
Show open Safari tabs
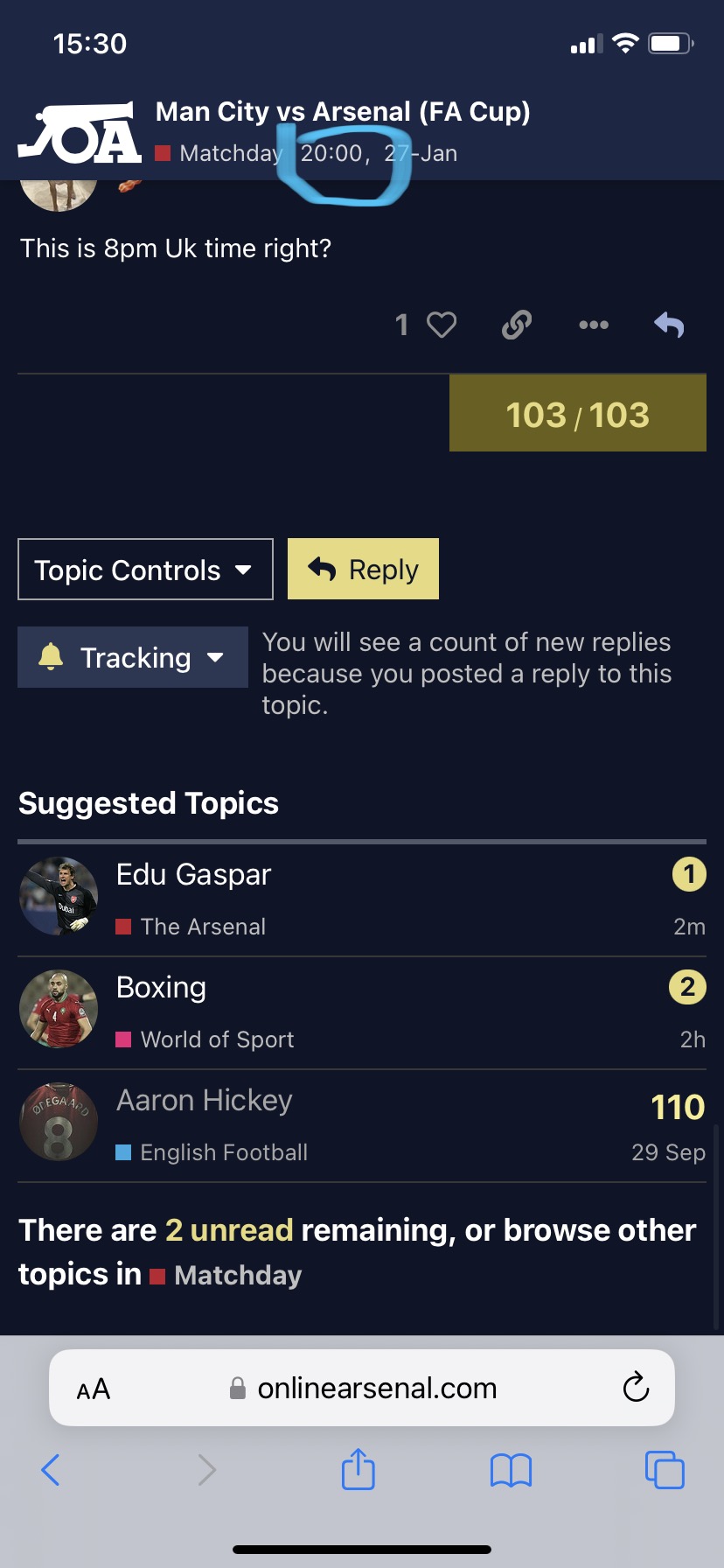(665, 1470)
